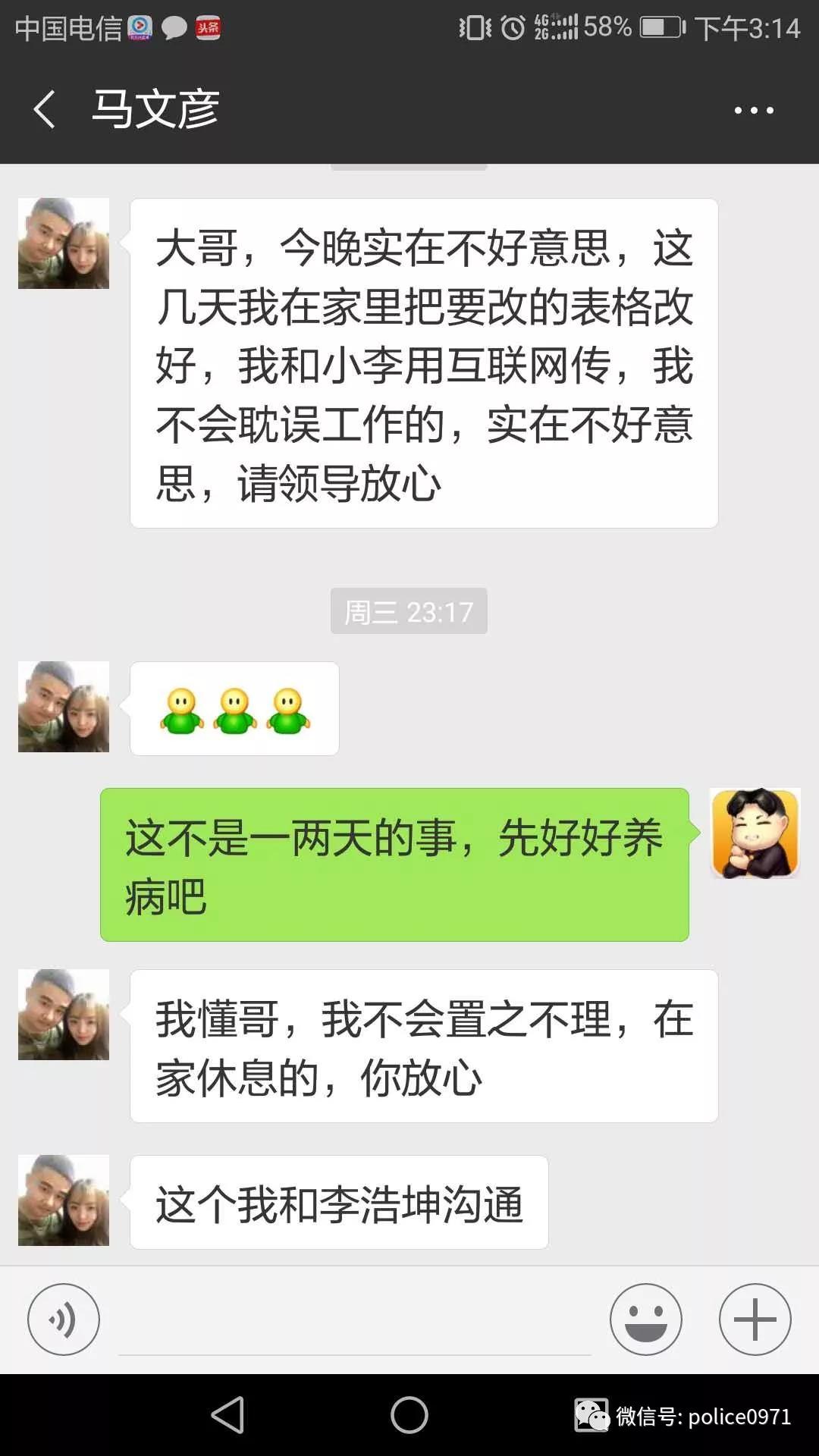Go back from 马文彦 chat
This screenshot has width=819, height=1456.
45,110
